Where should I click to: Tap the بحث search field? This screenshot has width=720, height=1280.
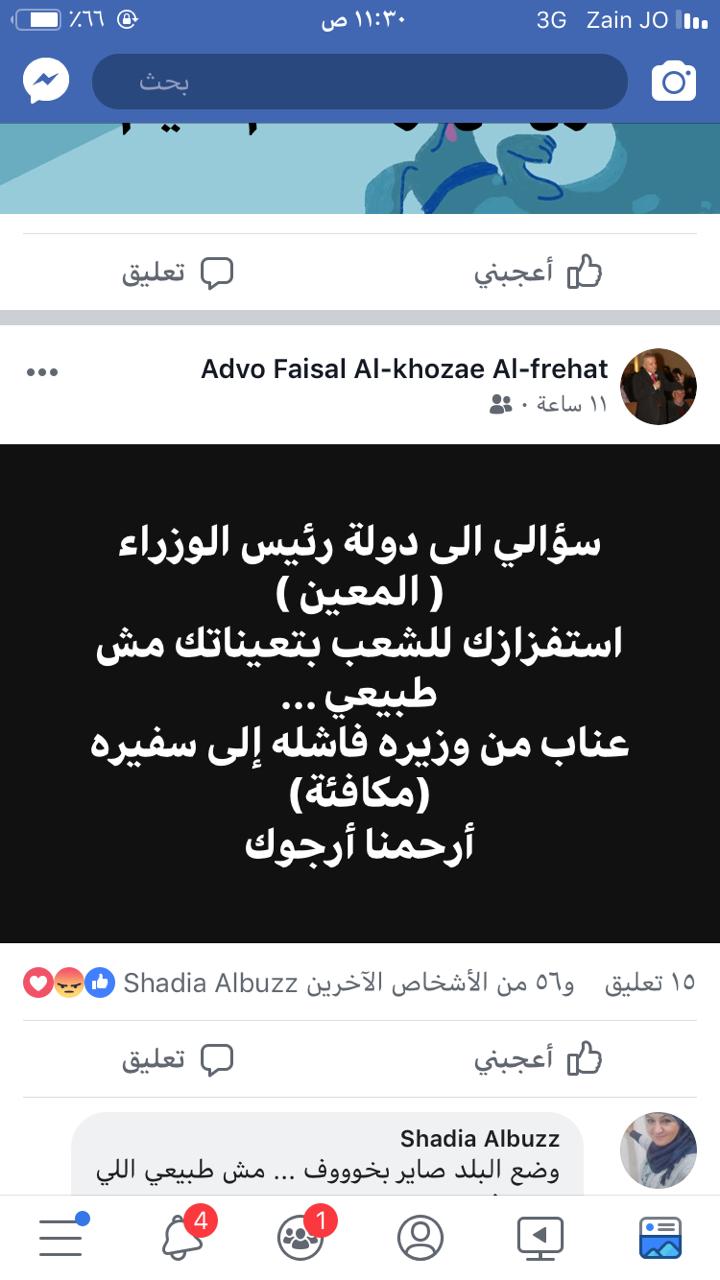(360, 82)
